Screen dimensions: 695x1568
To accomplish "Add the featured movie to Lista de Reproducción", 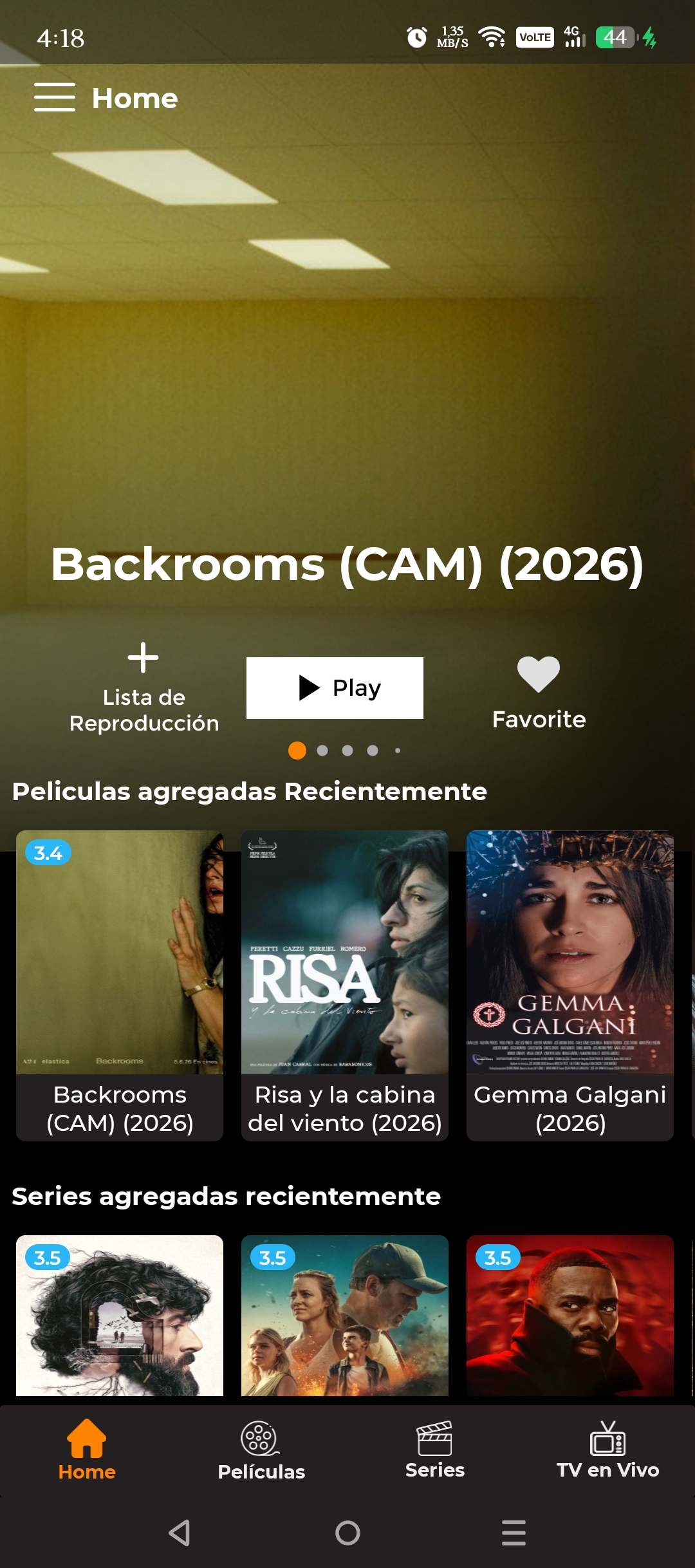I will (144, 688).
